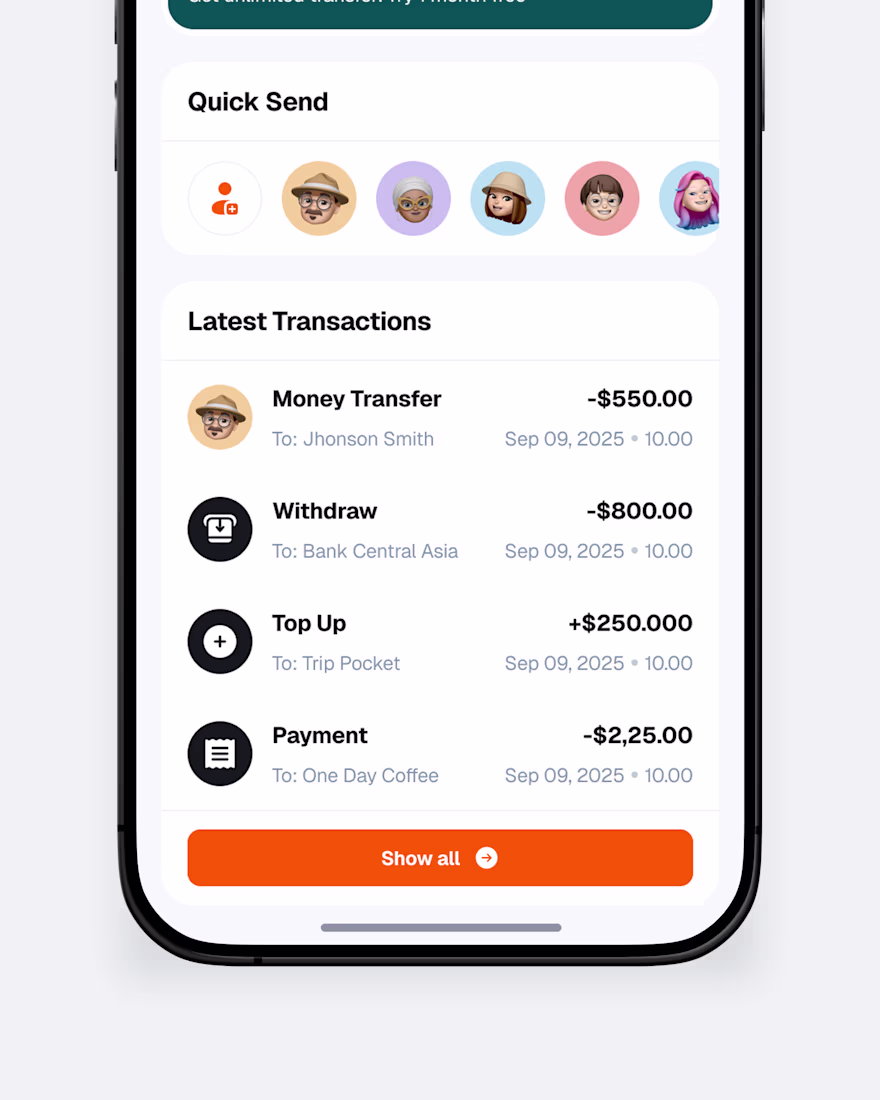
Task: Select the purple-background avatar in Quick Send
Action: [x=413, y=198]
